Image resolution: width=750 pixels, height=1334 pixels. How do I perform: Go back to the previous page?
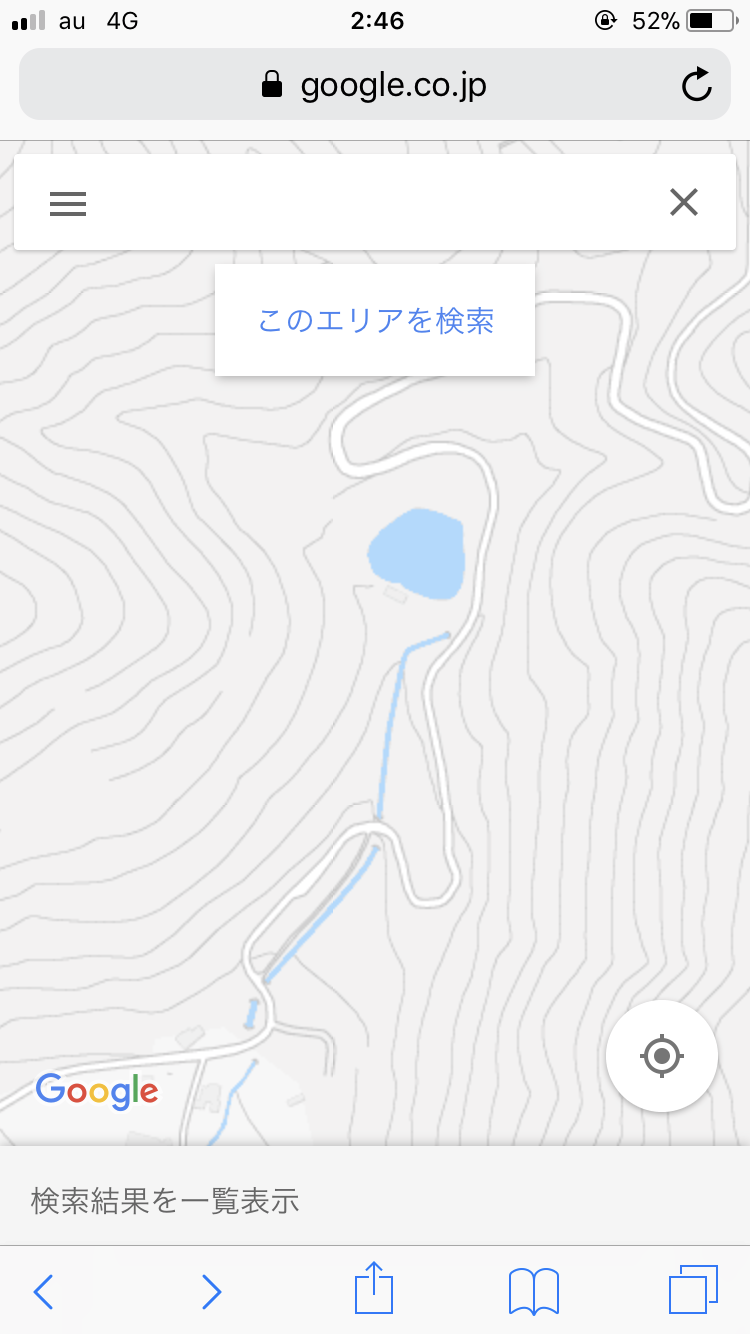click(43, 1292)
